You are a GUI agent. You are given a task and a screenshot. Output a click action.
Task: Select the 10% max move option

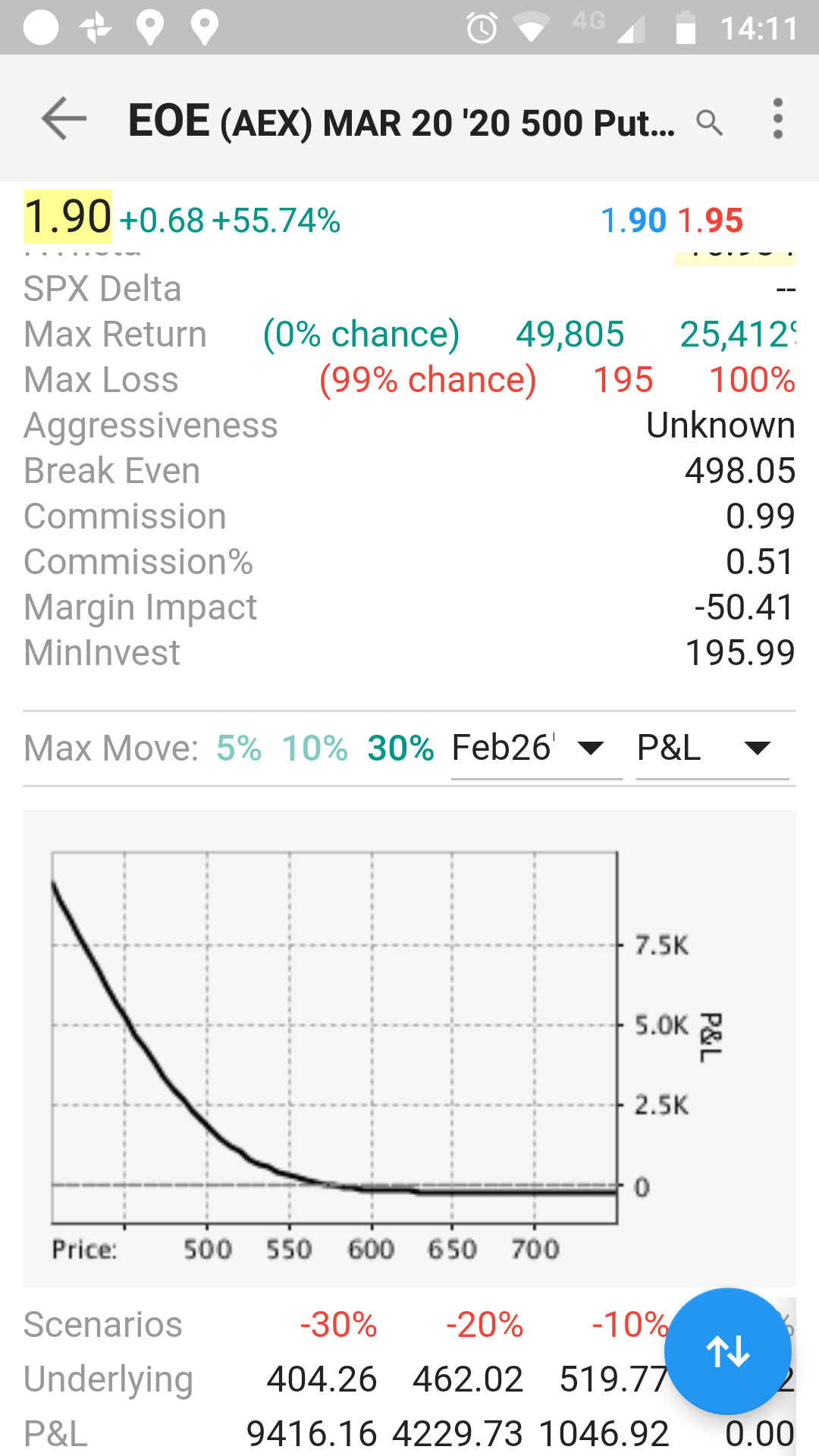[314, 748]
